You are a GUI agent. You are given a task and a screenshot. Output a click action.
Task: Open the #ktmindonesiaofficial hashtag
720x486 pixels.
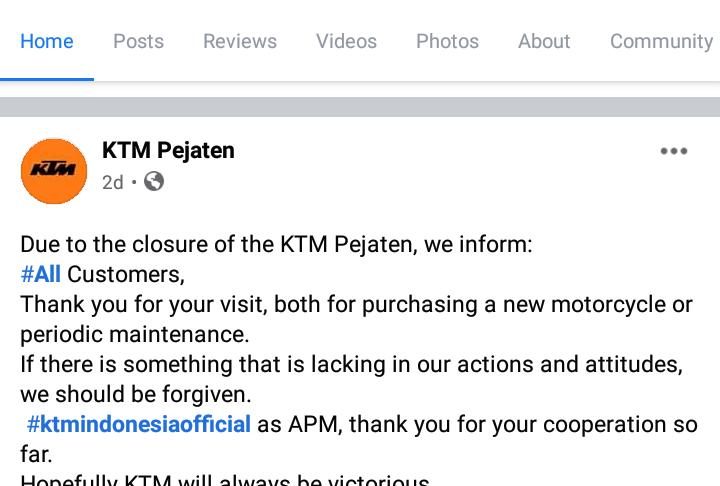pos(139,424)
